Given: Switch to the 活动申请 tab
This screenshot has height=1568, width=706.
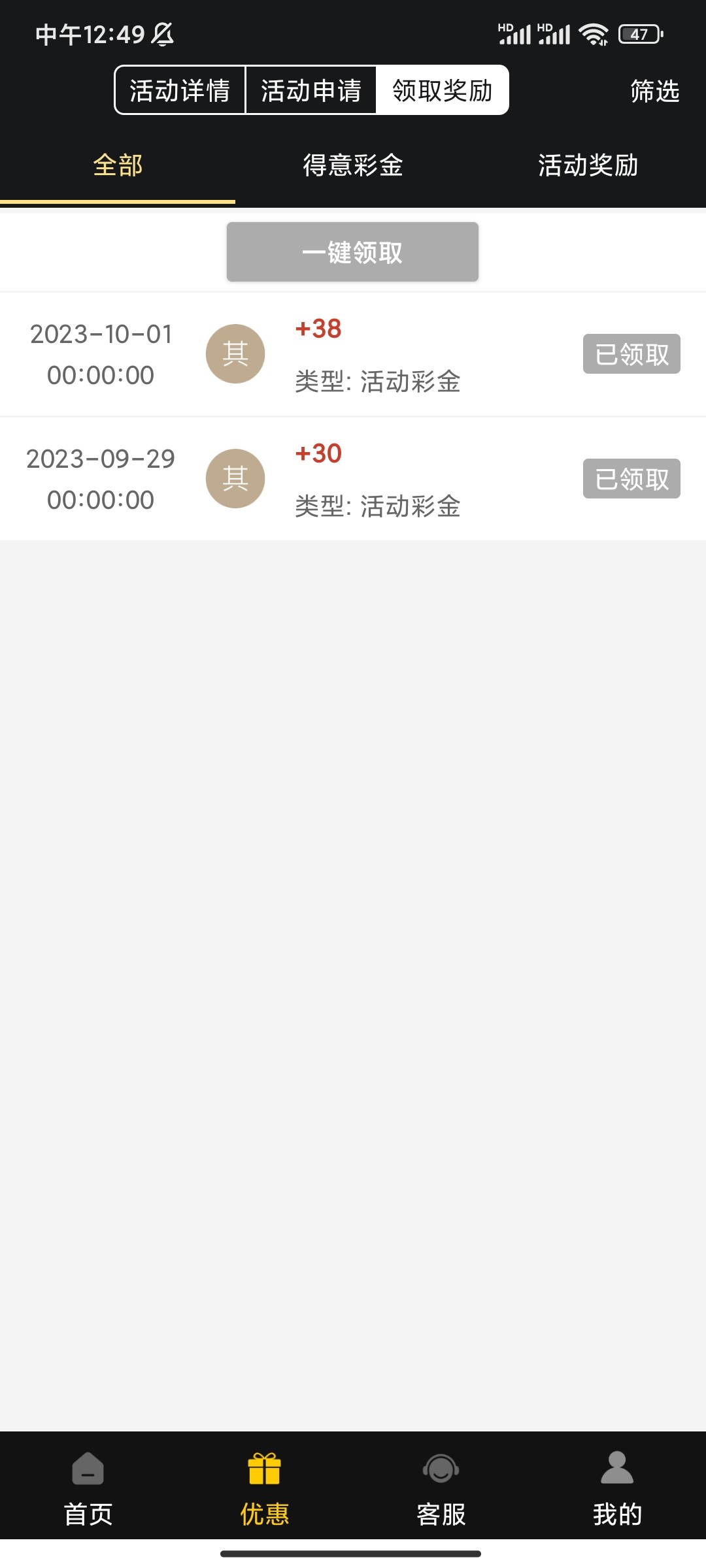Looking at the screenshot, I should [x=311, y=91].
